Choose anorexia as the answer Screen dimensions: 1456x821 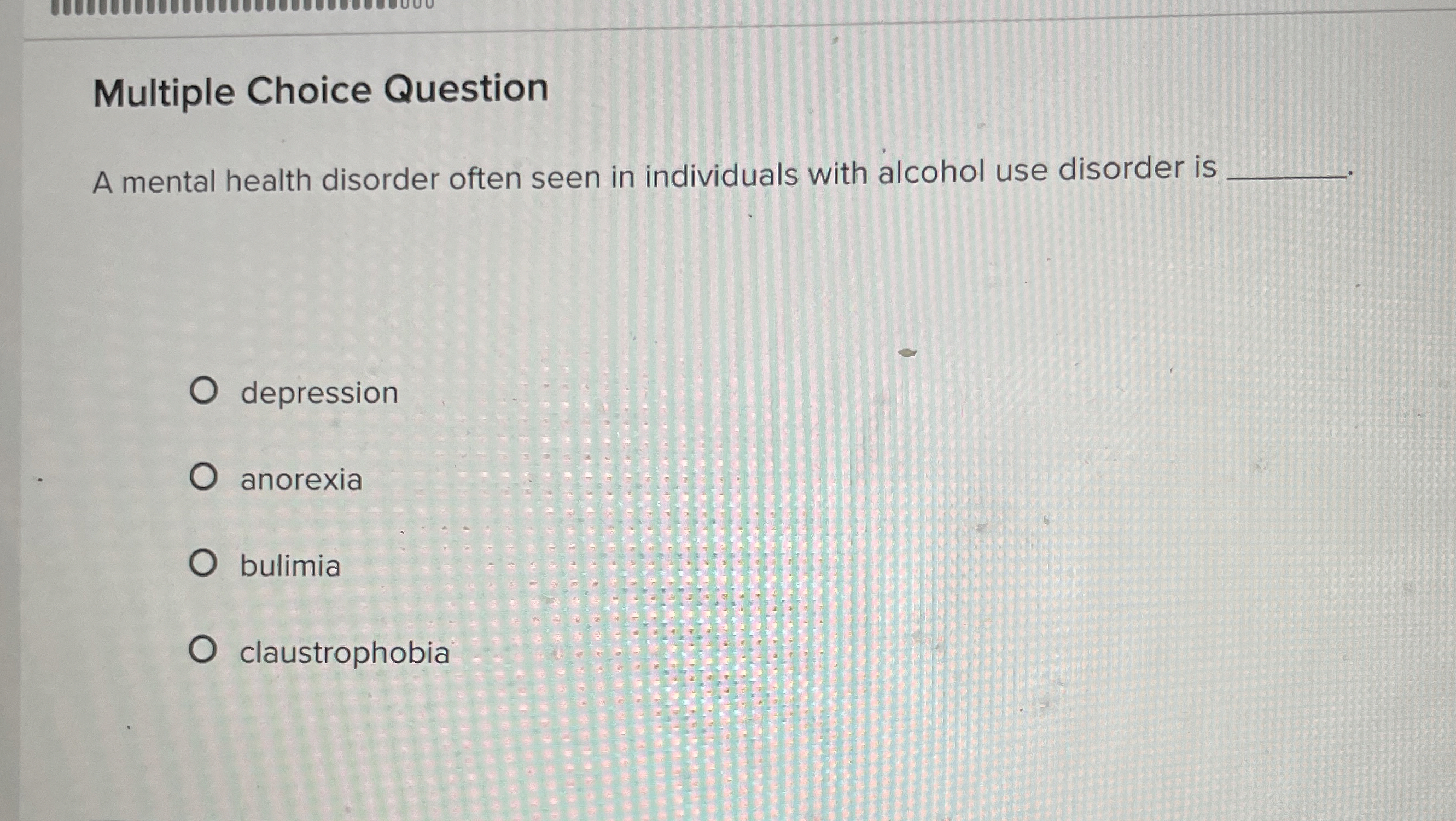click(x=203, y=478)
